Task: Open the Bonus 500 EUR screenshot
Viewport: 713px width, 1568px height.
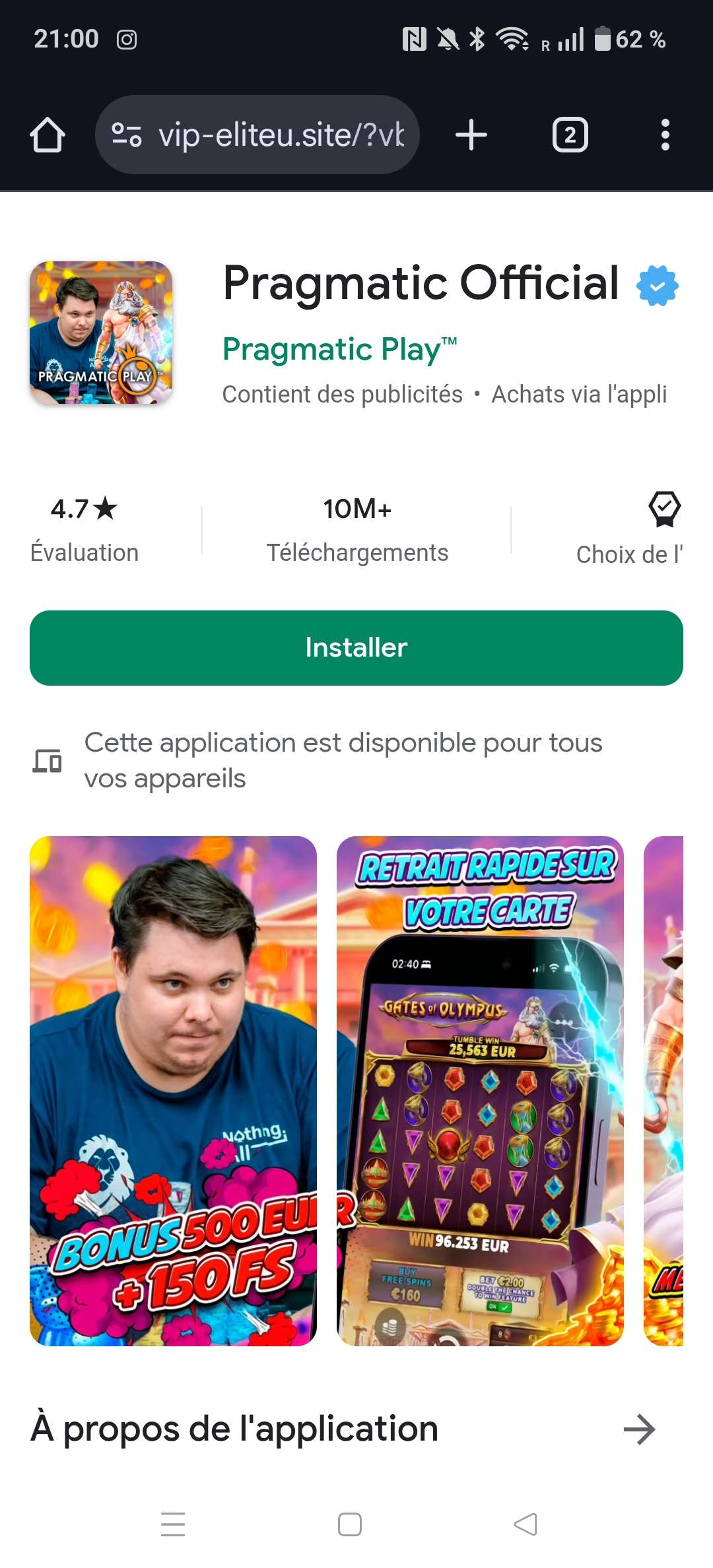Action: 173,1090
